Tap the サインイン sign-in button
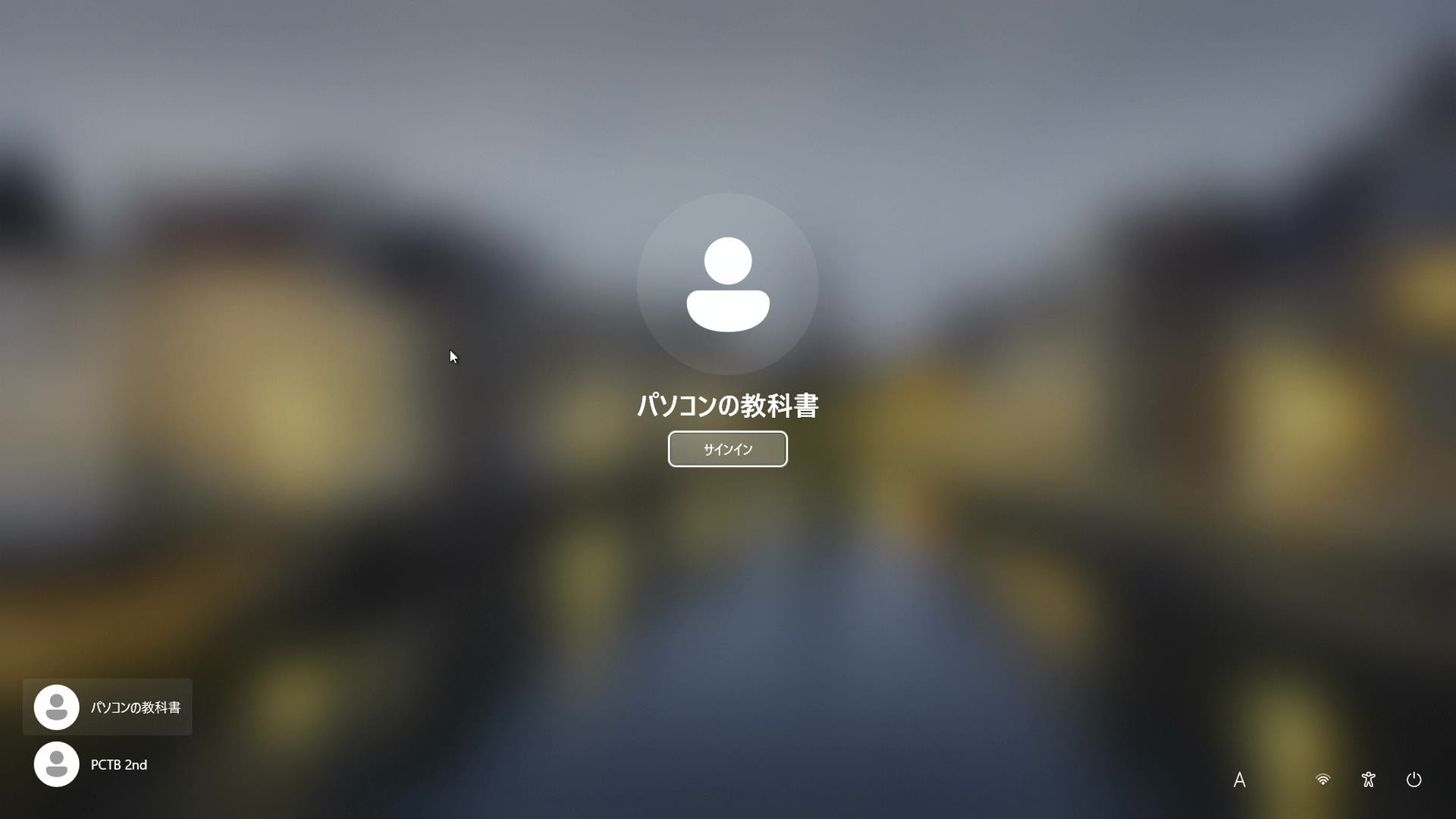 point(727,449)
